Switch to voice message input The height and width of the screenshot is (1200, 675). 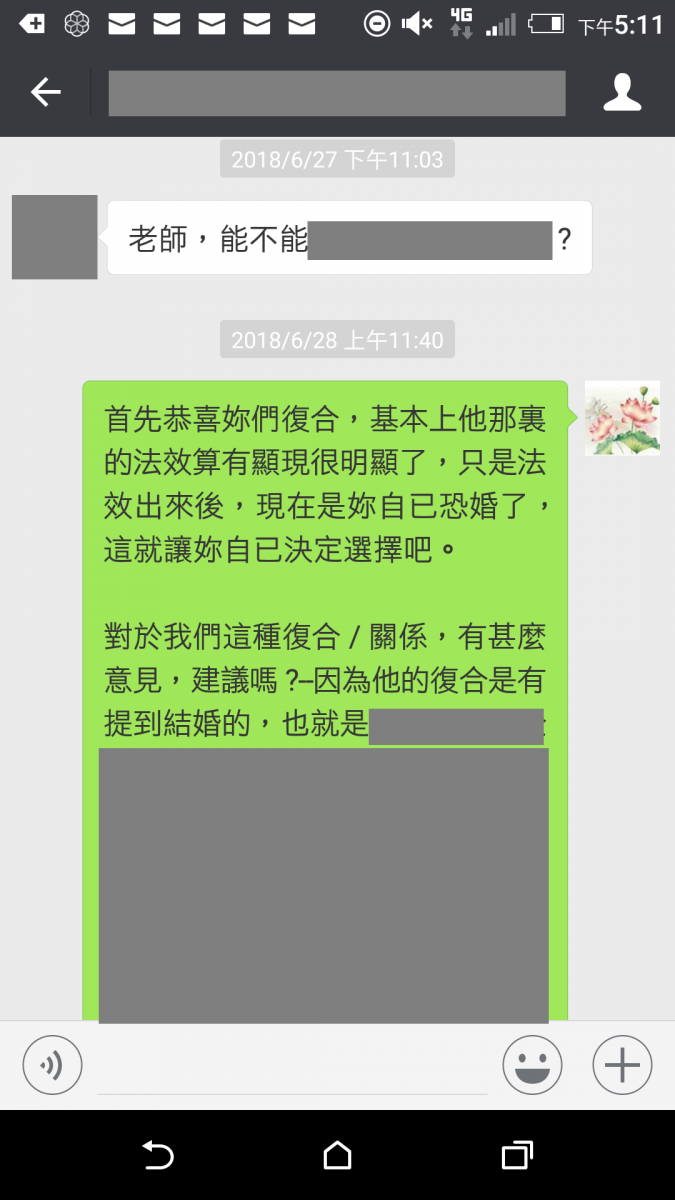52,1065
